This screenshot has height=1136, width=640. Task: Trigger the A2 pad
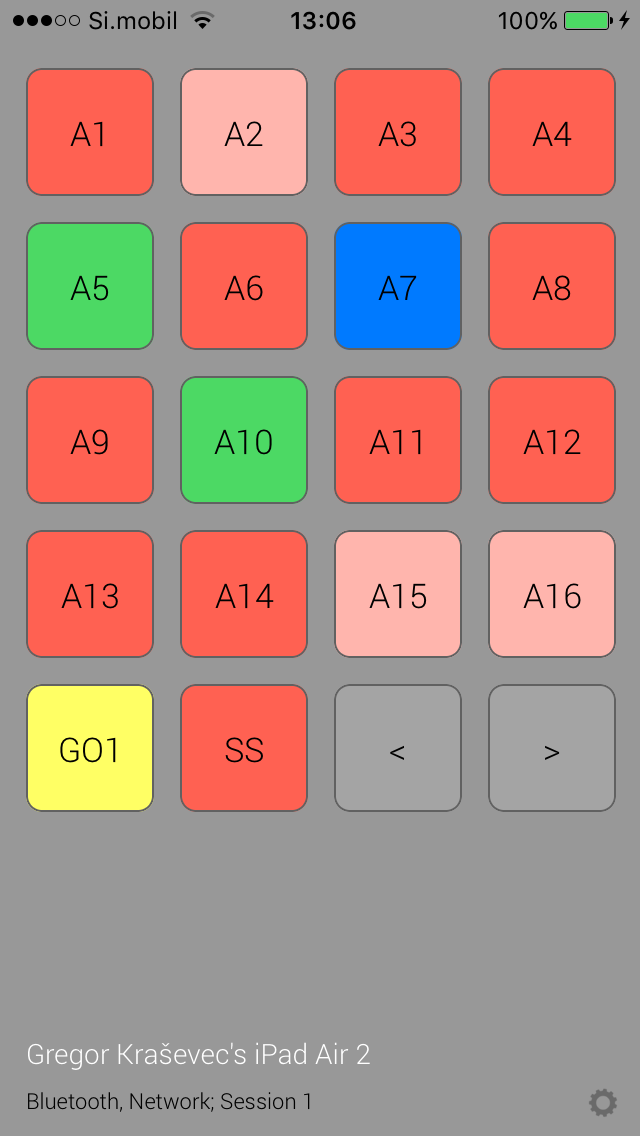(x=244, y=132)
